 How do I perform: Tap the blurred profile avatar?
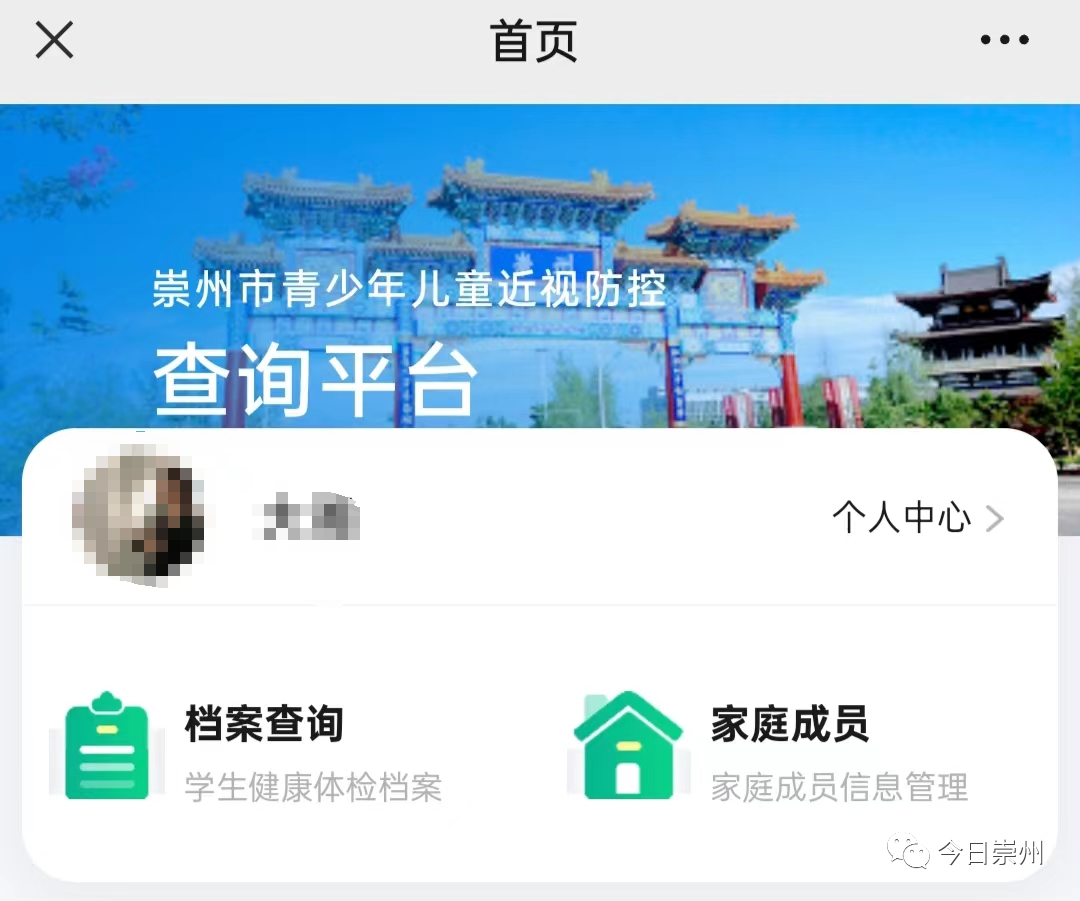pos(138,517)
